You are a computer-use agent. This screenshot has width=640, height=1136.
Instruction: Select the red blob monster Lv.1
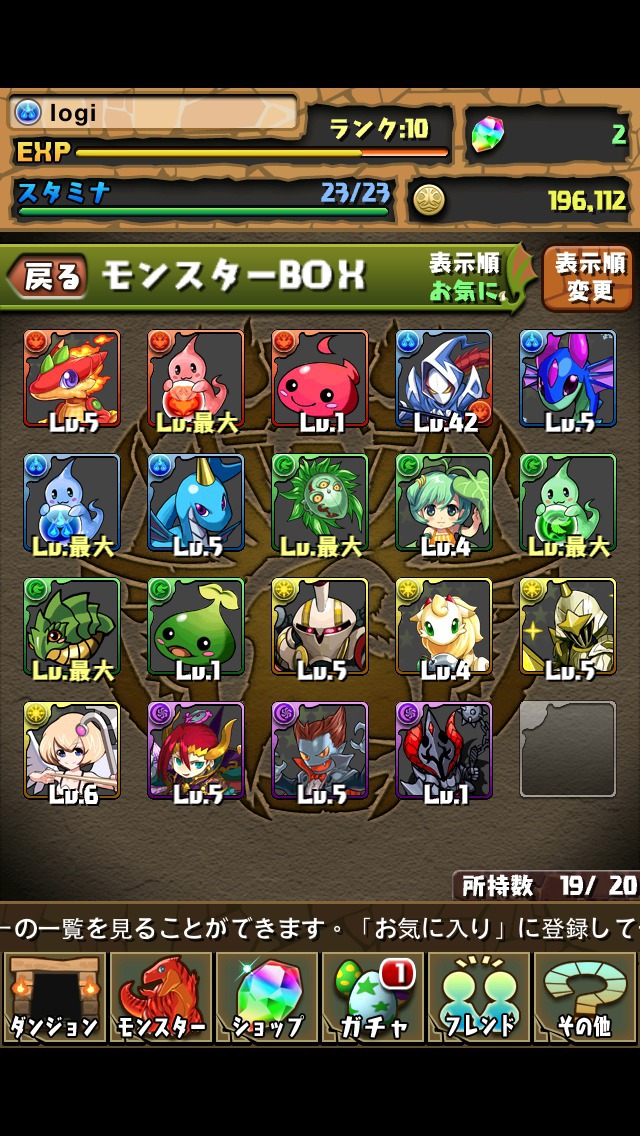coord(320,379)
